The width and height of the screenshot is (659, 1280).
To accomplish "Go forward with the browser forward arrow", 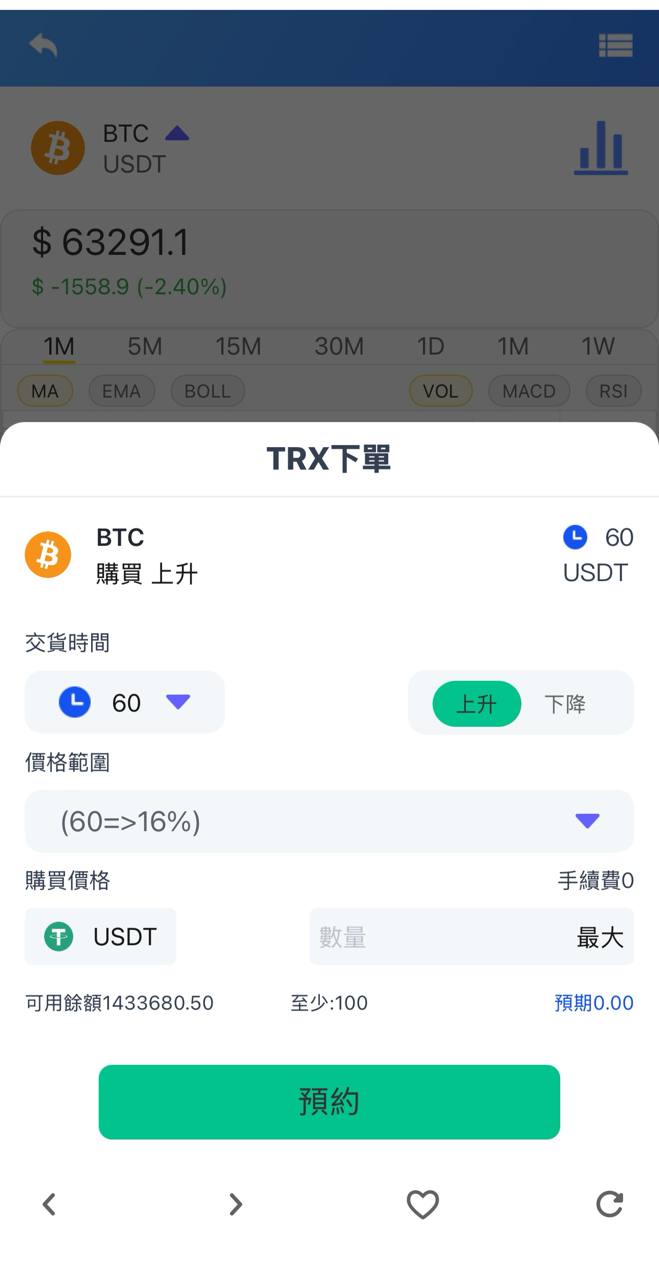I will 235,1204.
